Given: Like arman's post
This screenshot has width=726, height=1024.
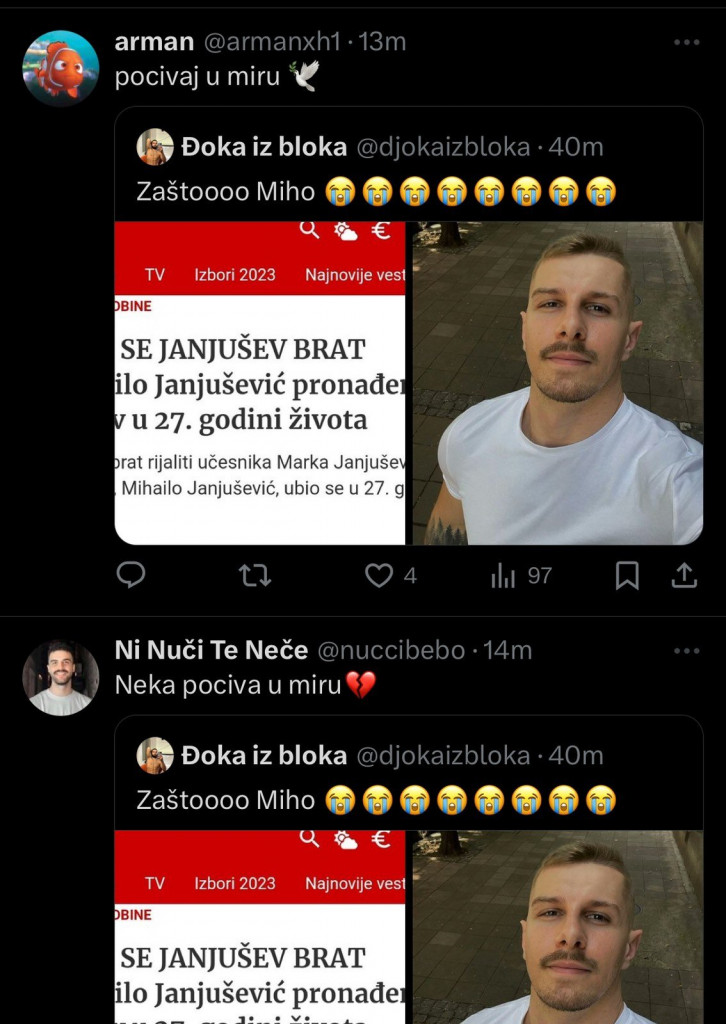Looking at the screenshot, I should coord(379,575).
